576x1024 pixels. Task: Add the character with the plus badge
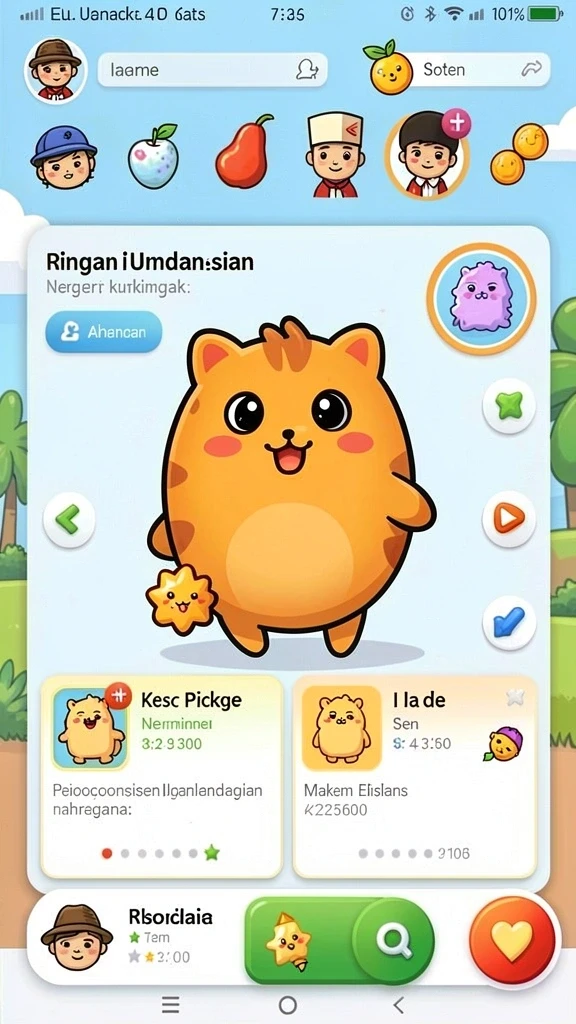427,155
